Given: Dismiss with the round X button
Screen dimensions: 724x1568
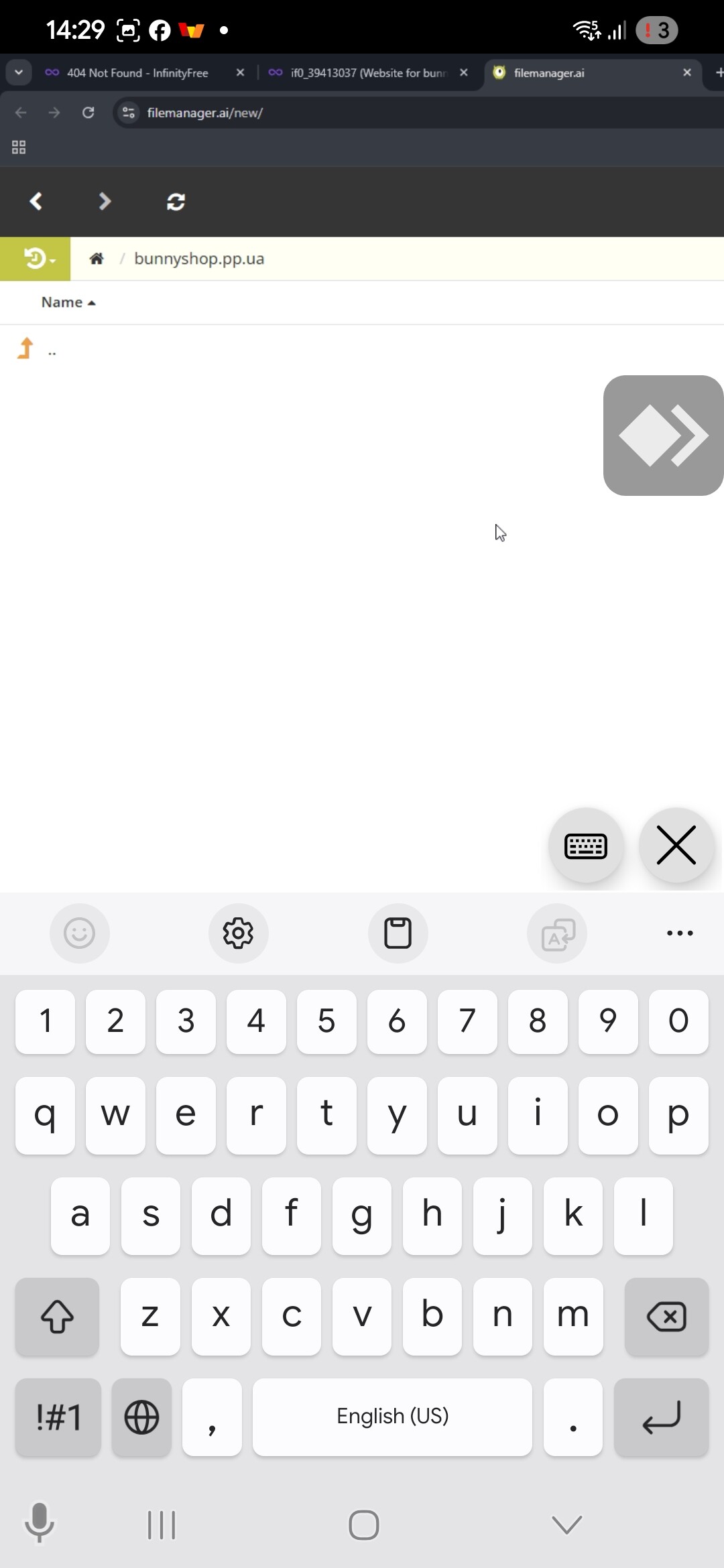Looking at the screenshot, I should pos(676,846).
